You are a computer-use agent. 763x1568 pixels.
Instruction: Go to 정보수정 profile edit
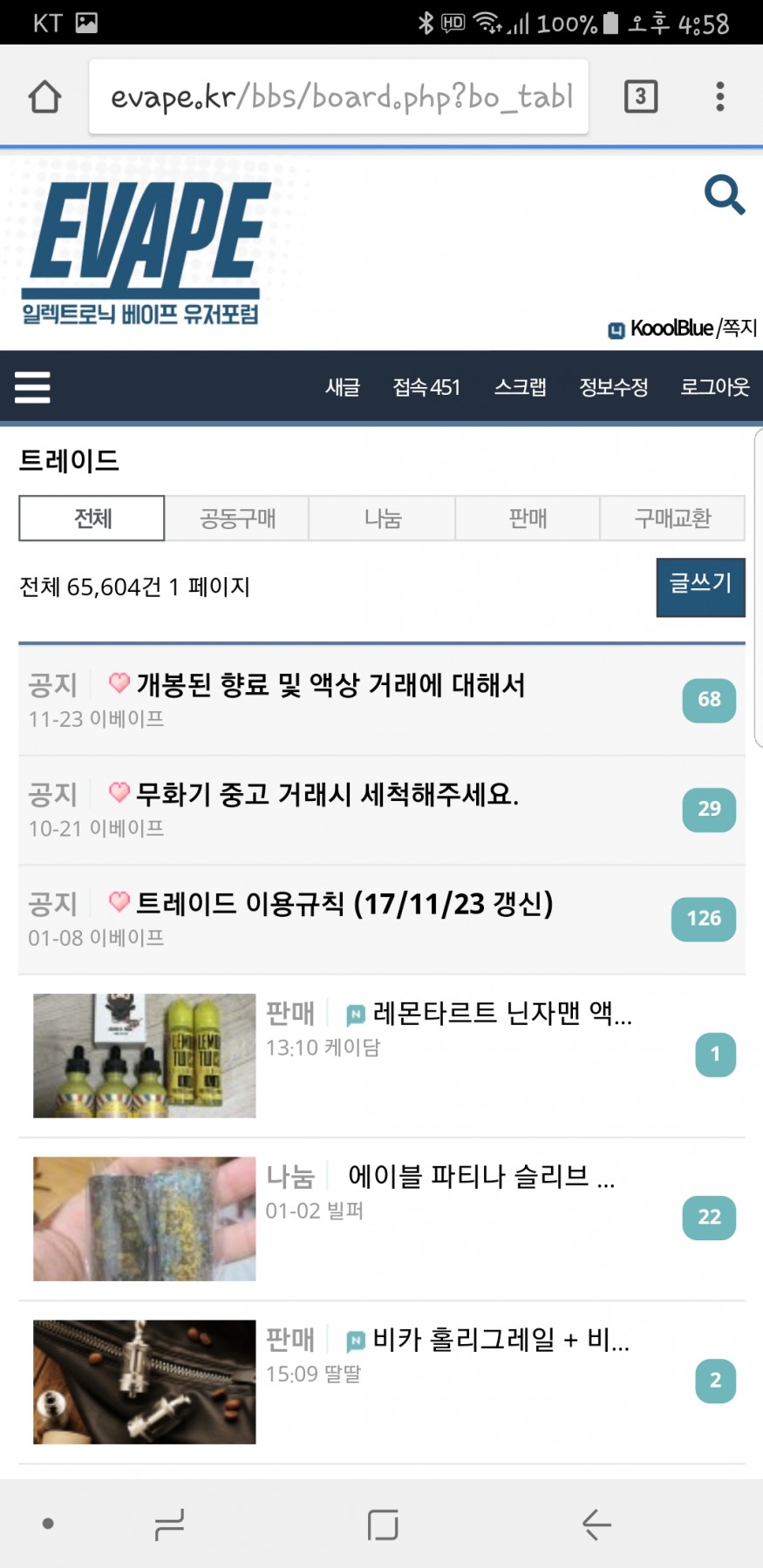pos(614,387)
